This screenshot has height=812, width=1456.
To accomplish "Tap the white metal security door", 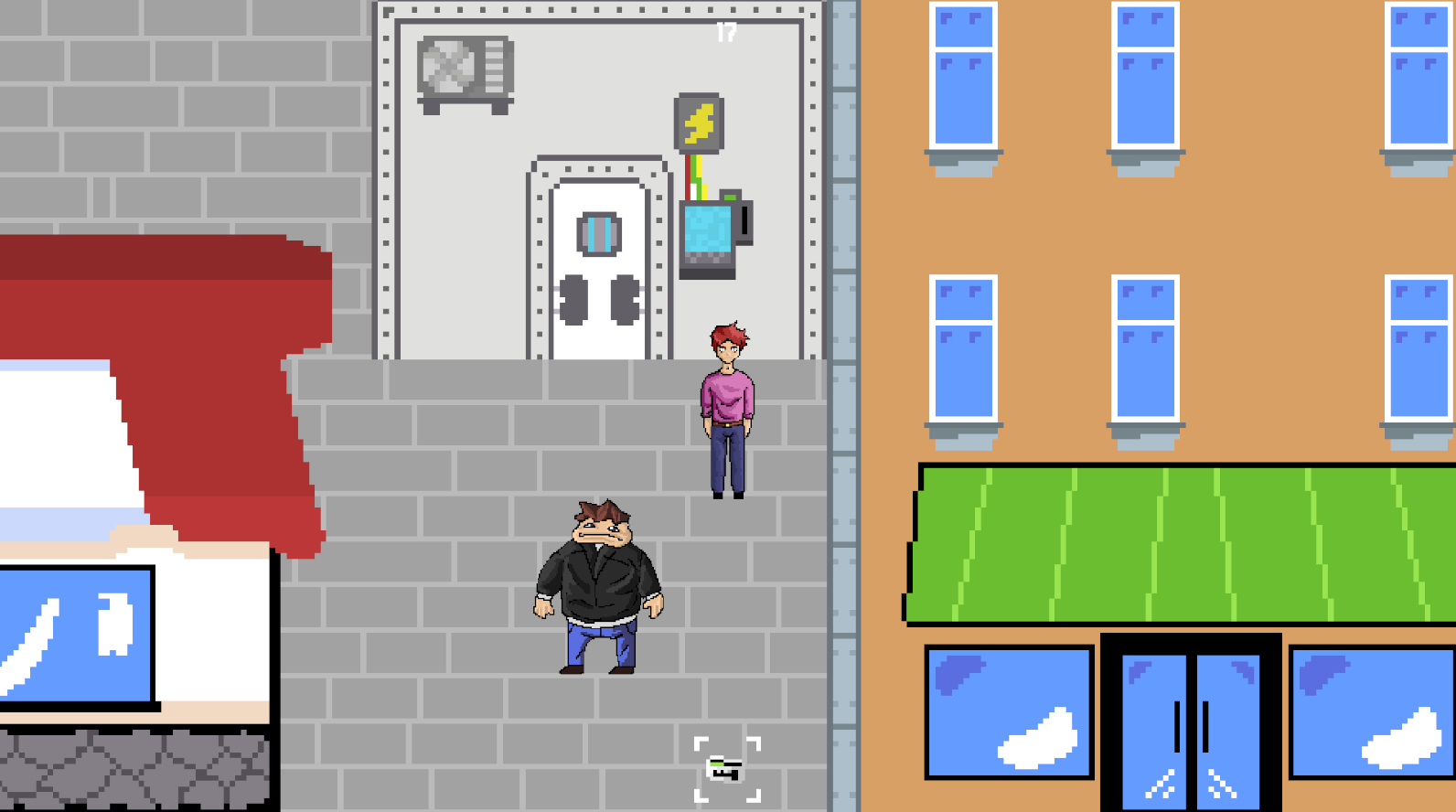I will [x=599, y=274].
